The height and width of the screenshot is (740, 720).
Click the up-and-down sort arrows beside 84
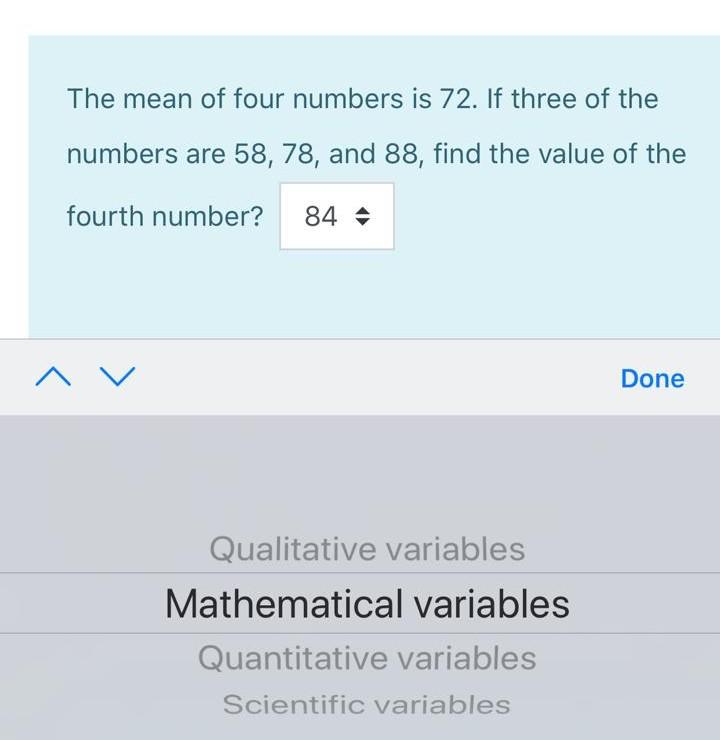(364, 215)
